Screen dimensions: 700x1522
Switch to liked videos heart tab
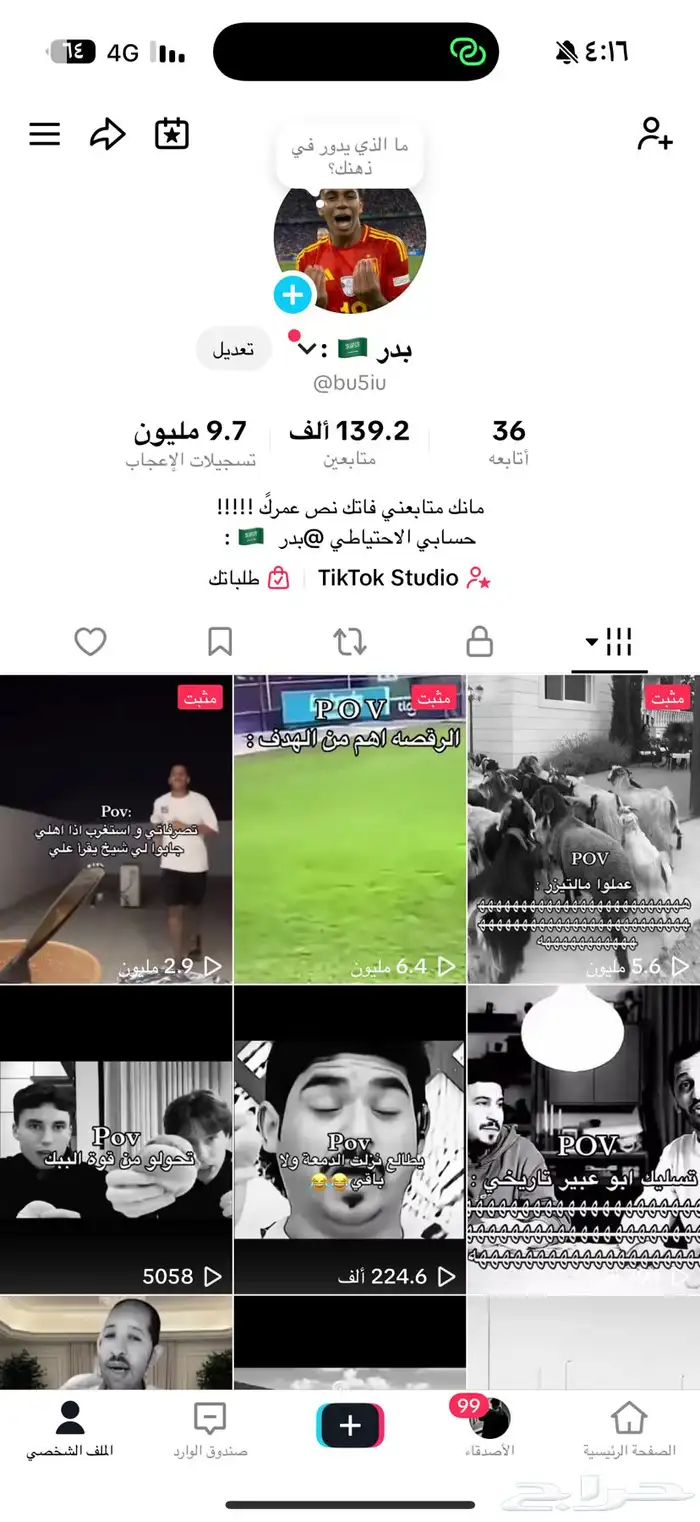[x=90, y=642]
